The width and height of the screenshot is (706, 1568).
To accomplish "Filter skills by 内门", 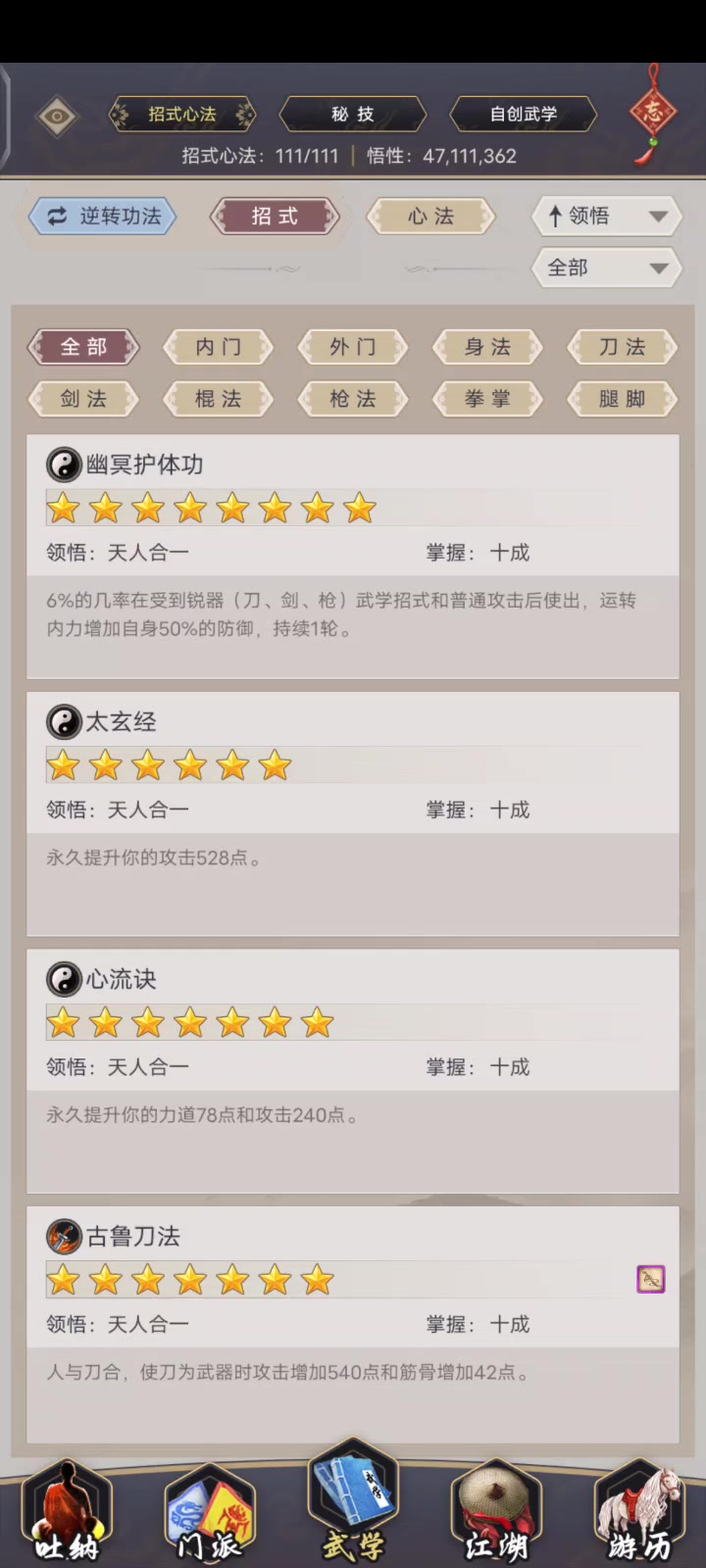I will (218, 347).
